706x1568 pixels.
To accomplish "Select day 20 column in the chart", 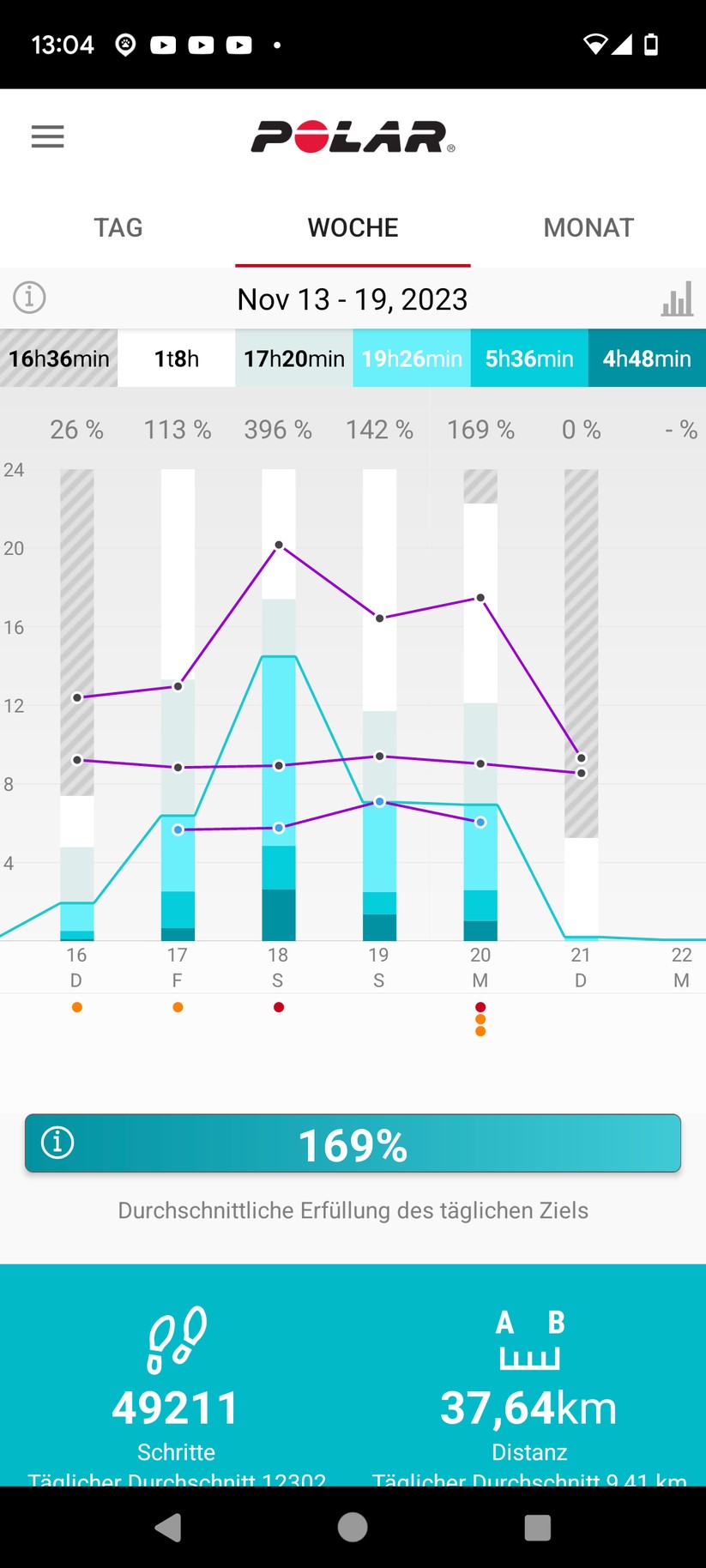I will 480,703.
